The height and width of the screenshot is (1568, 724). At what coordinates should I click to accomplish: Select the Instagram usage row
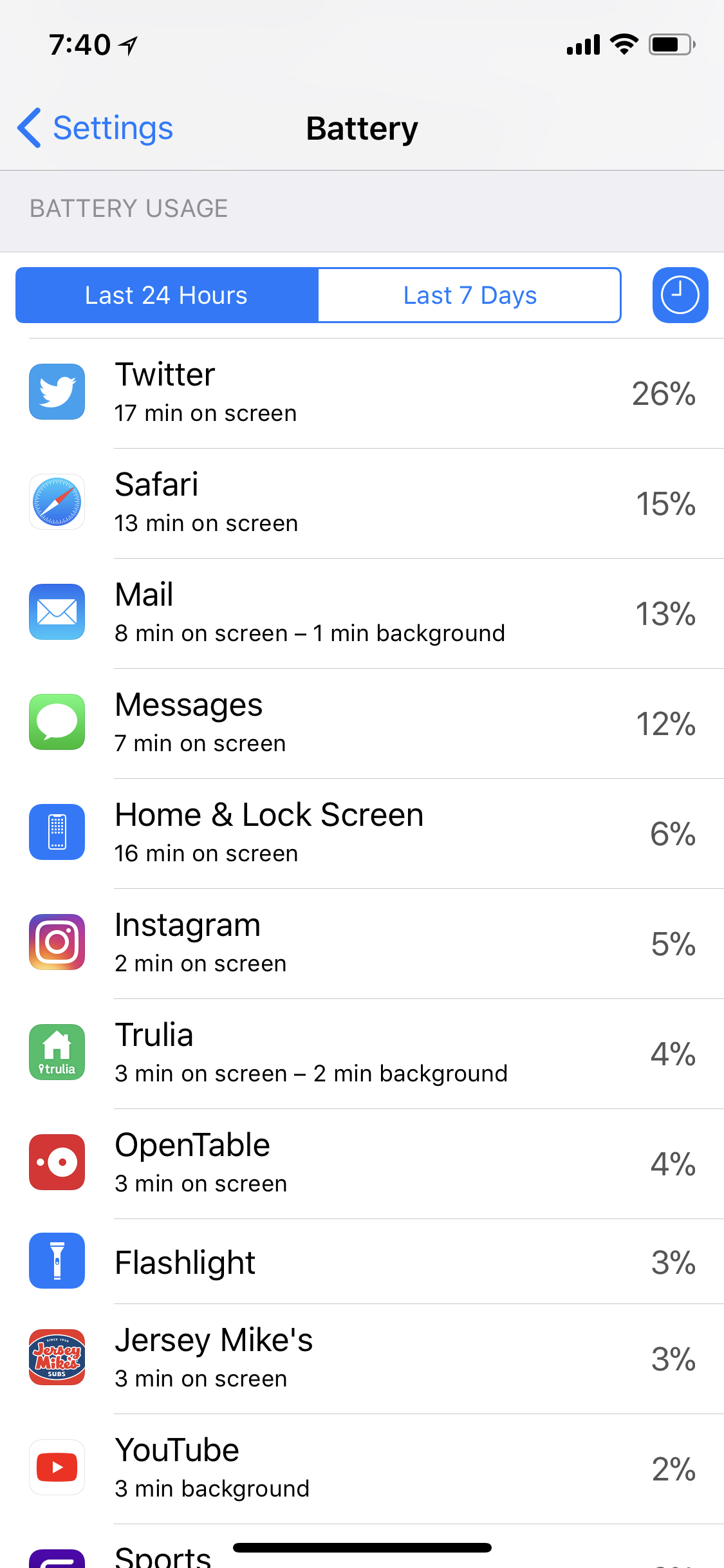point(362,944)
